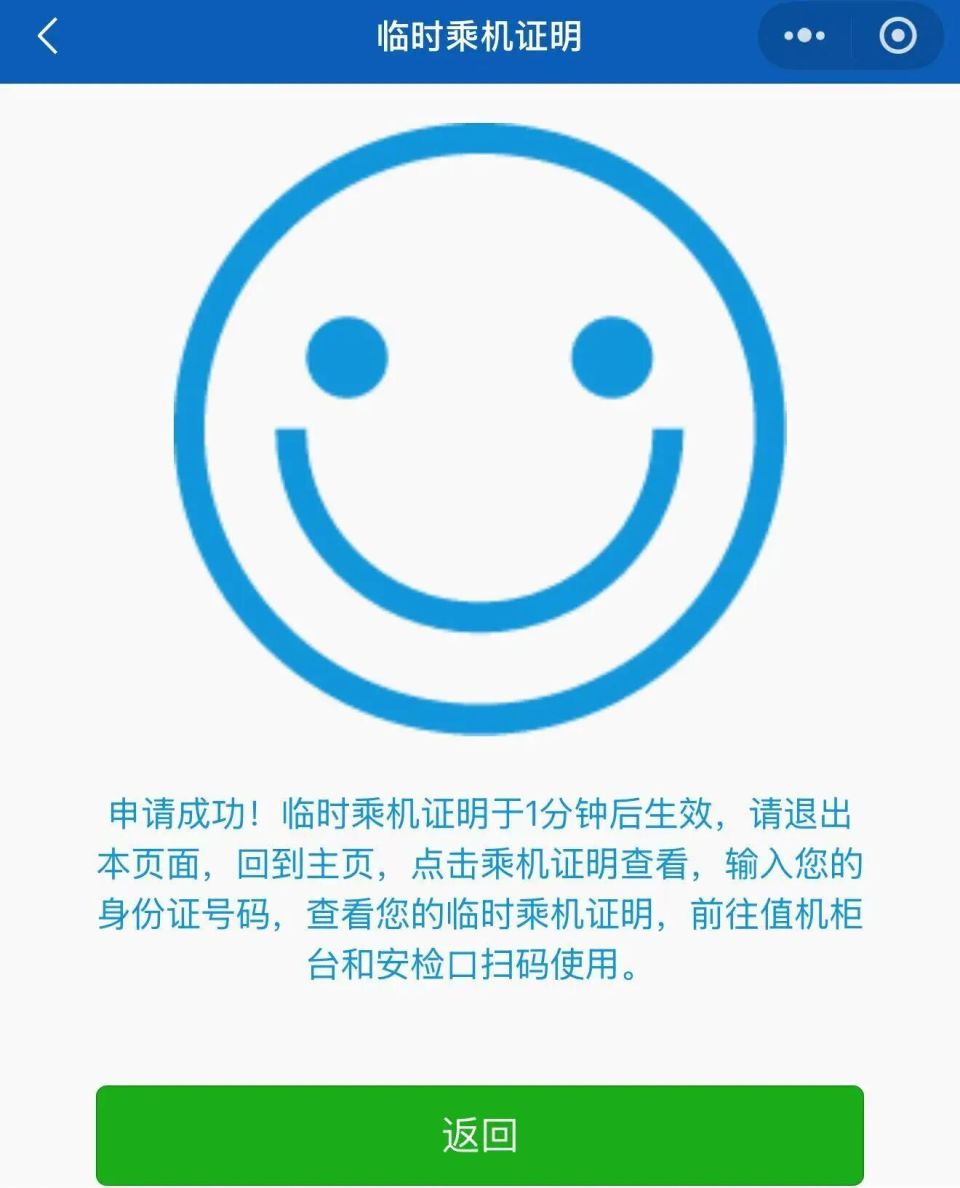Open the WeChat mini program more options menu
Image resolution: width=960 pixels, height=1188 pixels.
(x=803, y=36)
